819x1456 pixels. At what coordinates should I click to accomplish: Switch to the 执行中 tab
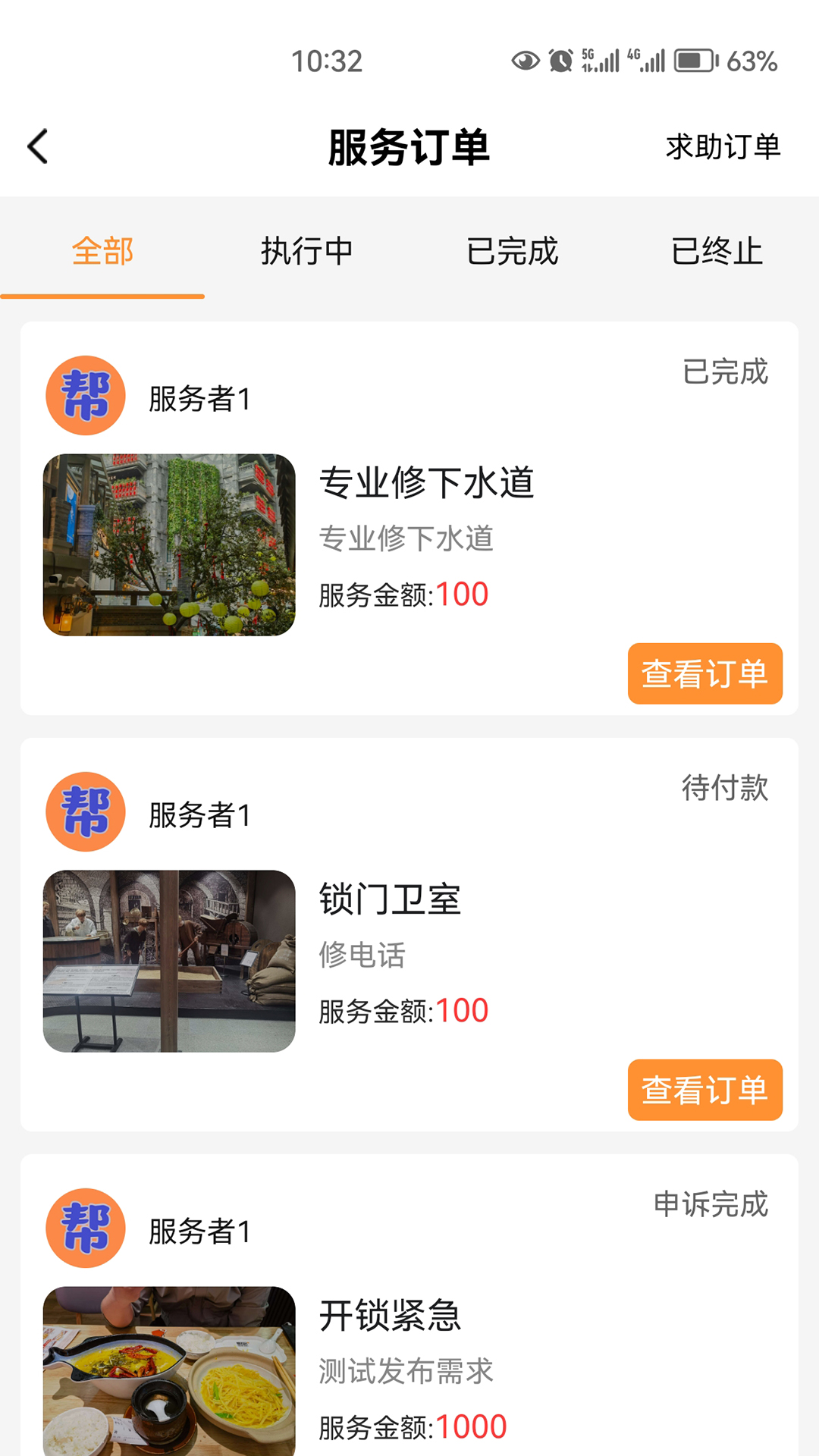point(306,252)
